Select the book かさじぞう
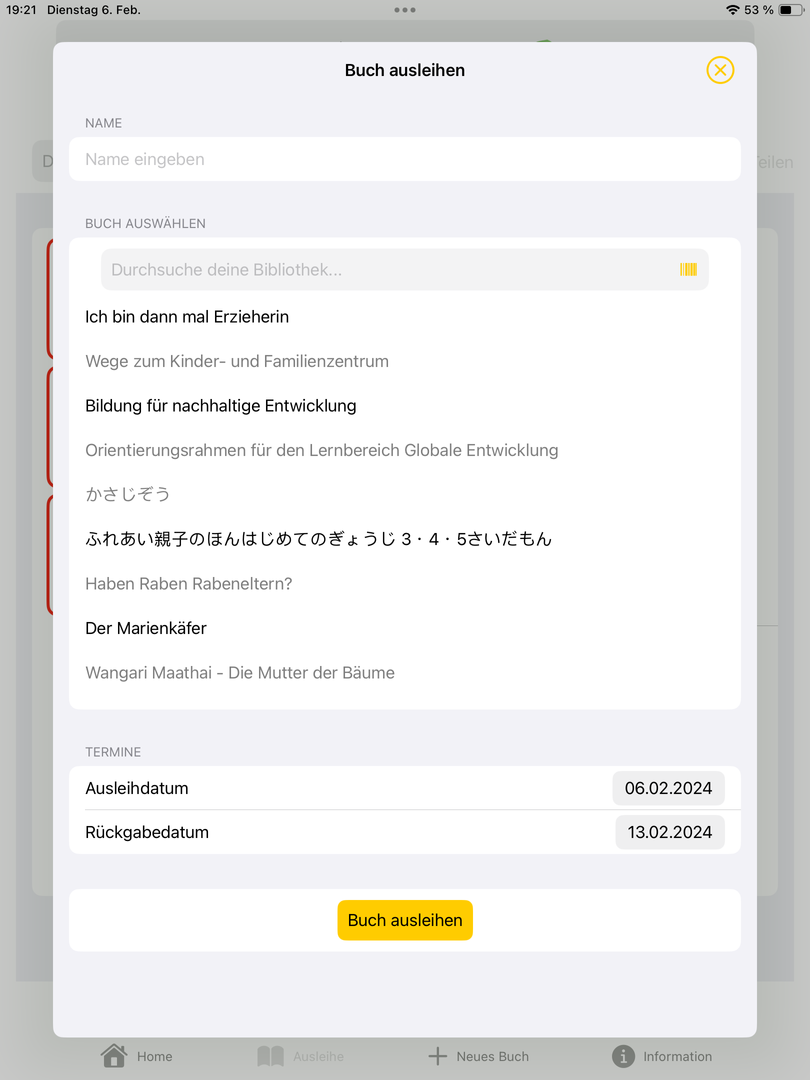The image size is (810, 1080). click(x=128, y=494)
